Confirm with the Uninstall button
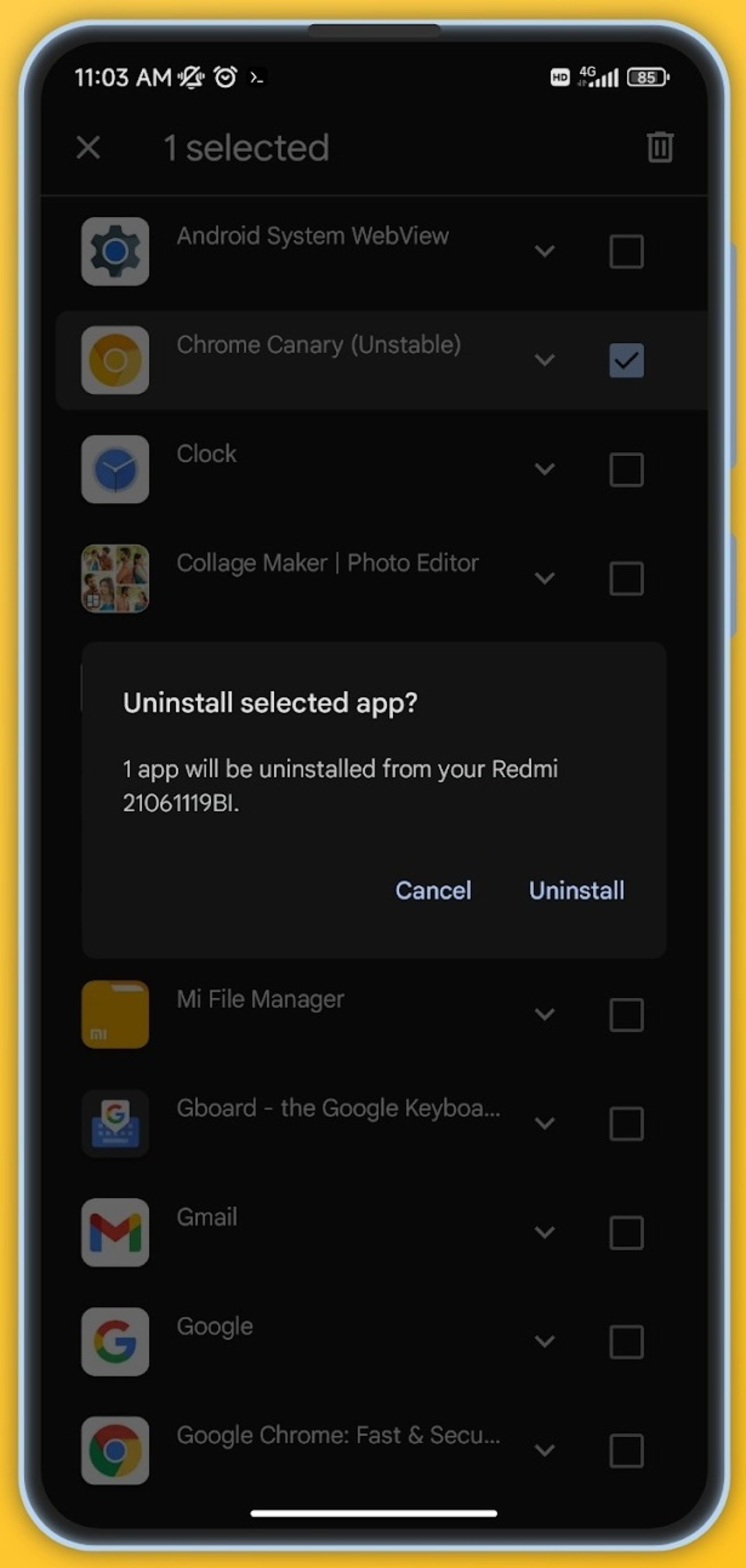 click(576, 891)
